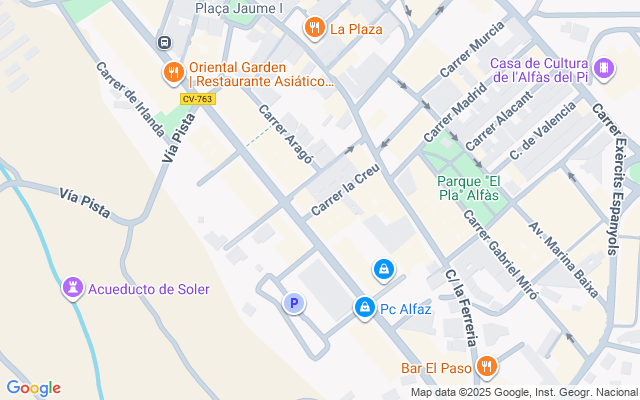
Task: Tap the unlabeled shopping pin above Pc Alfaz
Action: point(384,270)
